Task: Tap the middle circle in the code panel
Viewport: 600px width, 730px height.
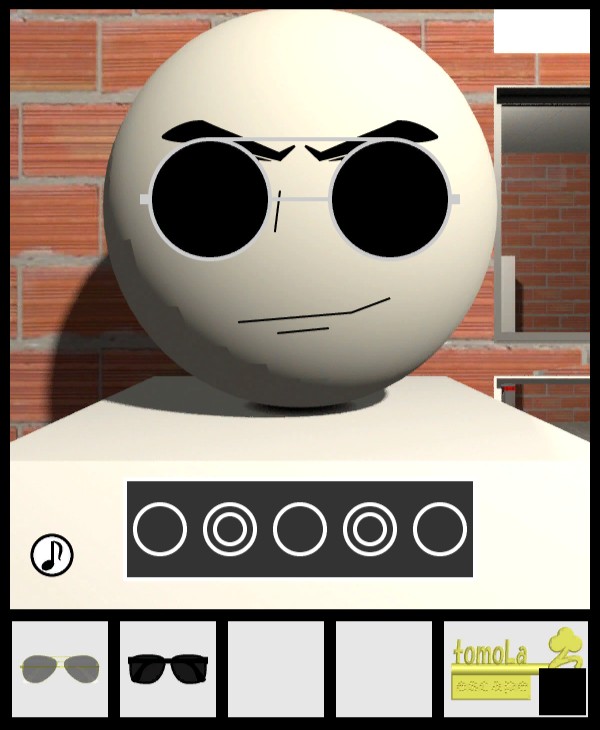Action: tap(300, 529)
